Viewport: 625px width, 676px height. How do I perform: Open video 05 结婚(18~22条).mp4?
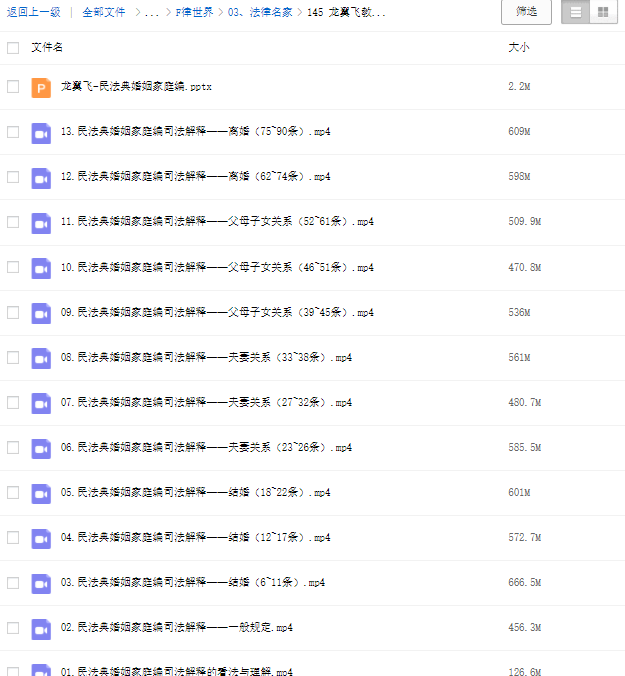[x=195, y=492]
